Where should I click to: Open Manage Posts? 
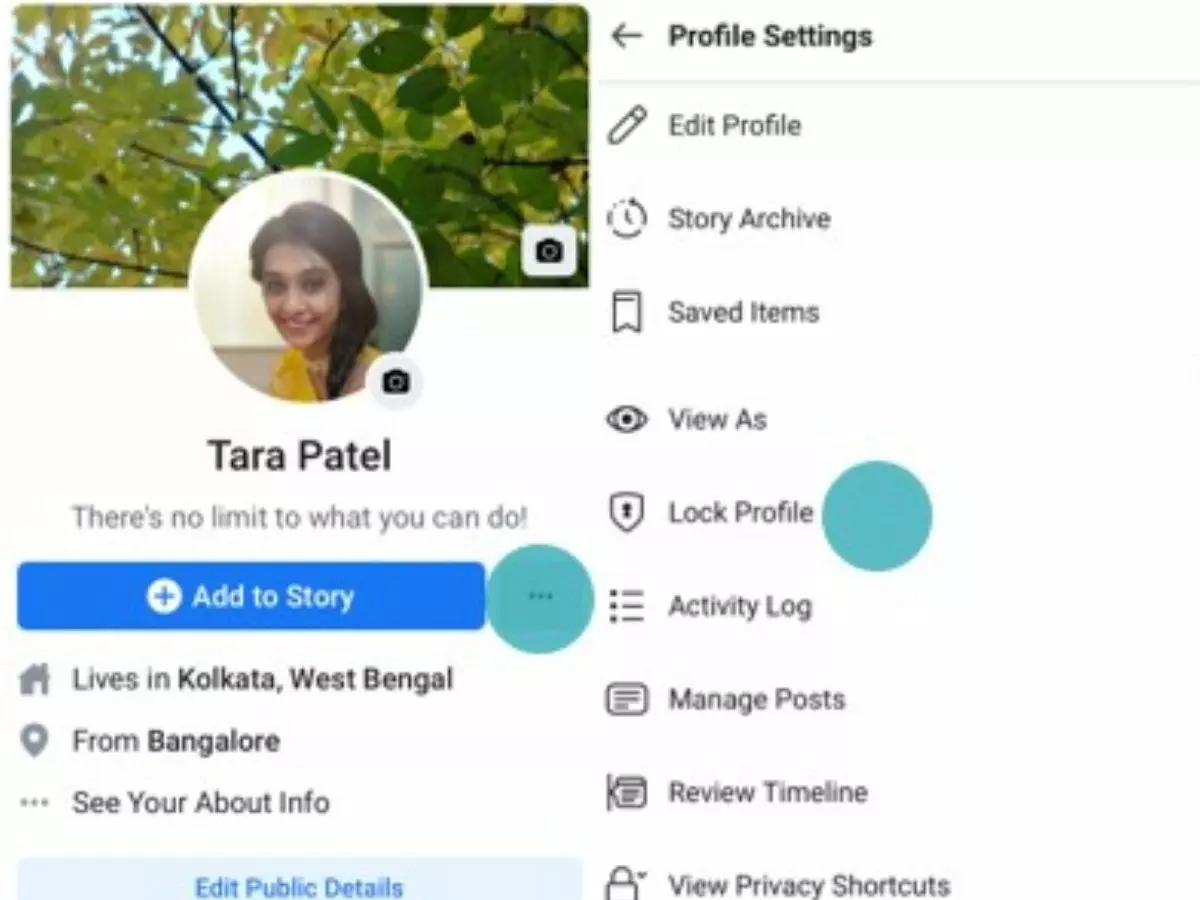756,699
